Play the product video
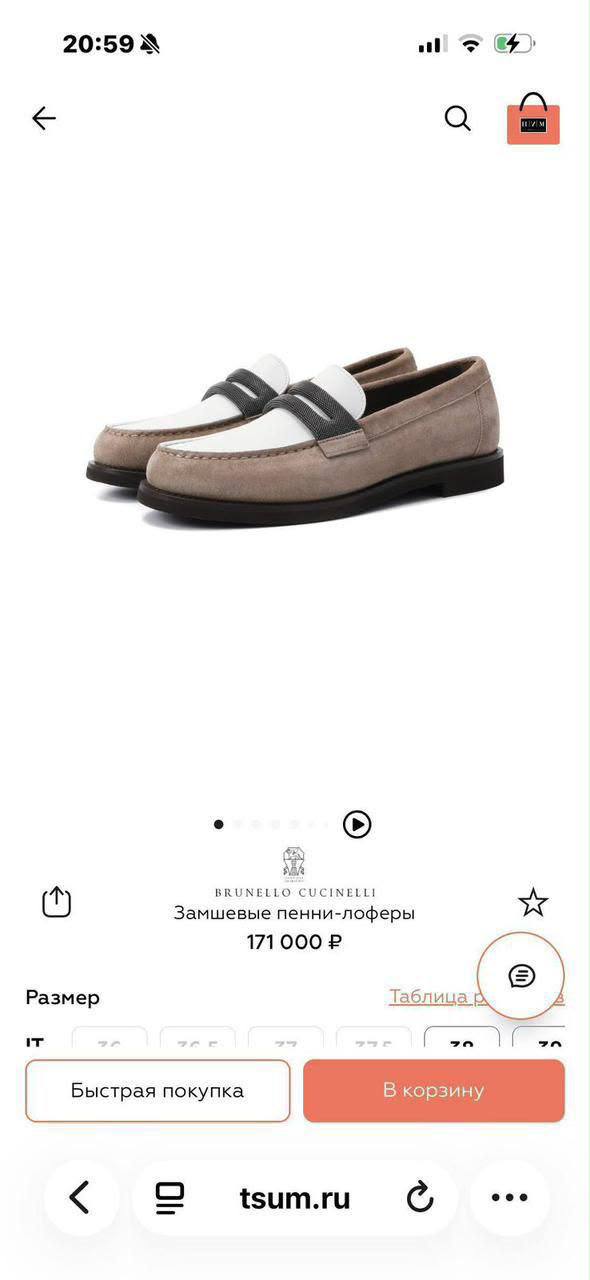 pos(357,824)
